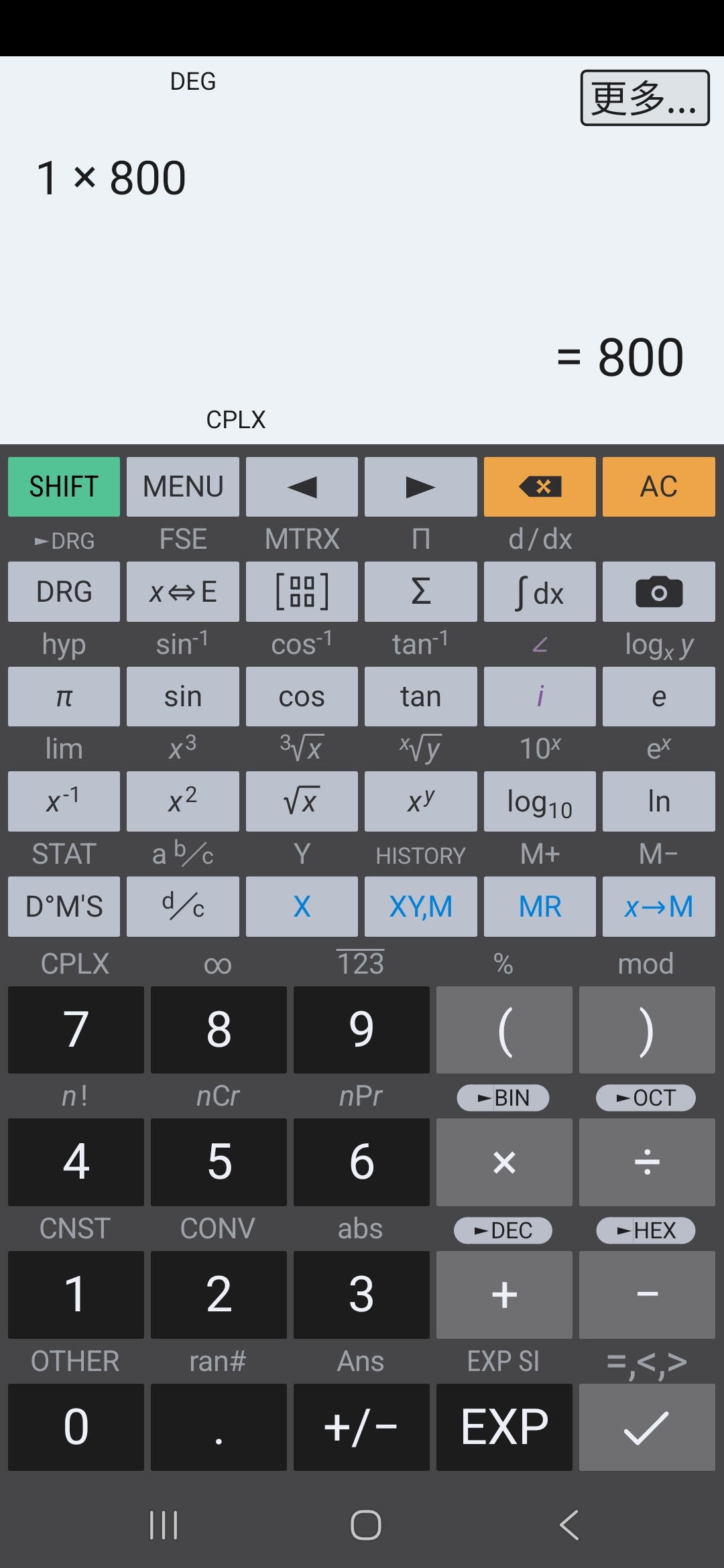Viewport: 724px width, 1568px height.
Task: Insert pi with the π key
Action: click(x=64, y=697)
